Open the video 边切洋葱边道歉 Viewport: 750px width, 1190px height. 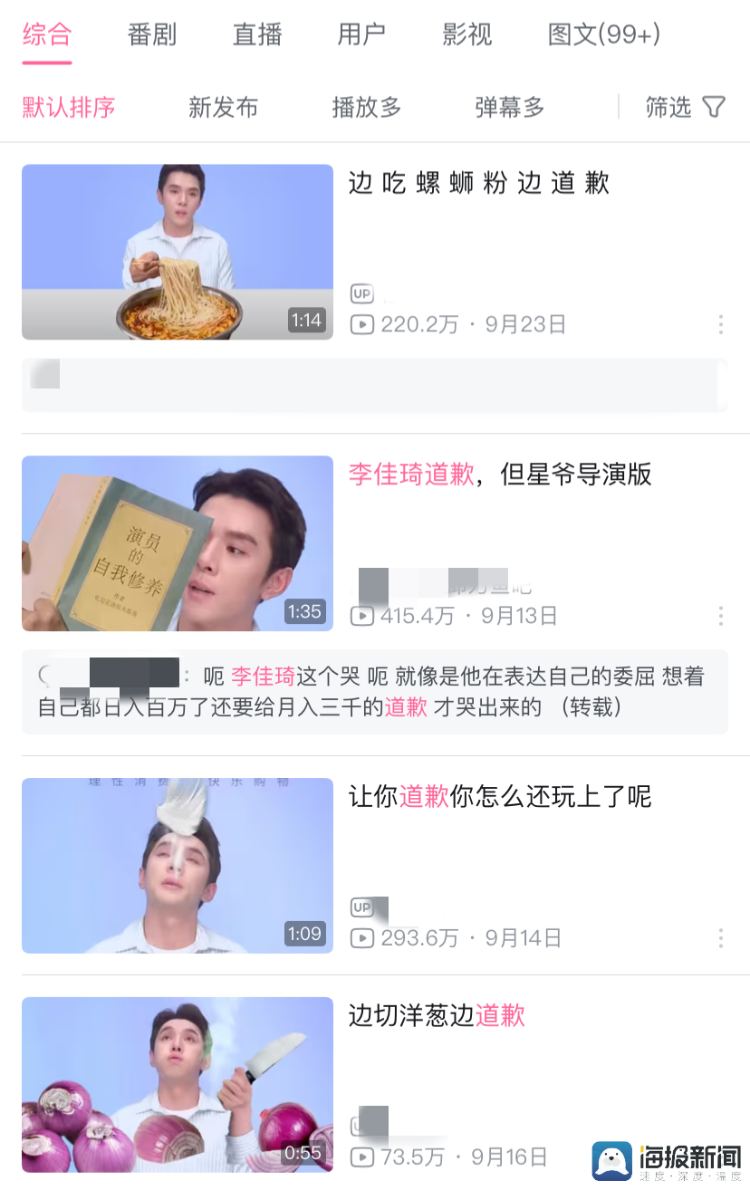[178, 1084]
